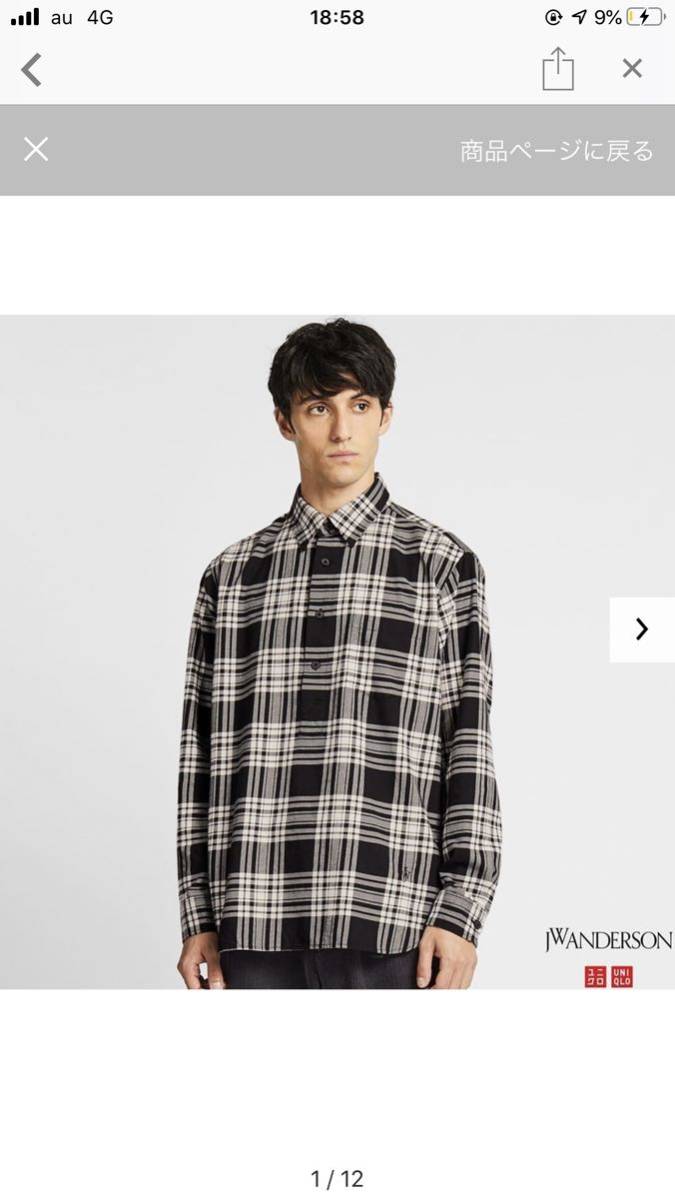The height and width of the screenshot is (1200, 675).
Task: Go back using the top-left arrow
Action: point(32,69)
